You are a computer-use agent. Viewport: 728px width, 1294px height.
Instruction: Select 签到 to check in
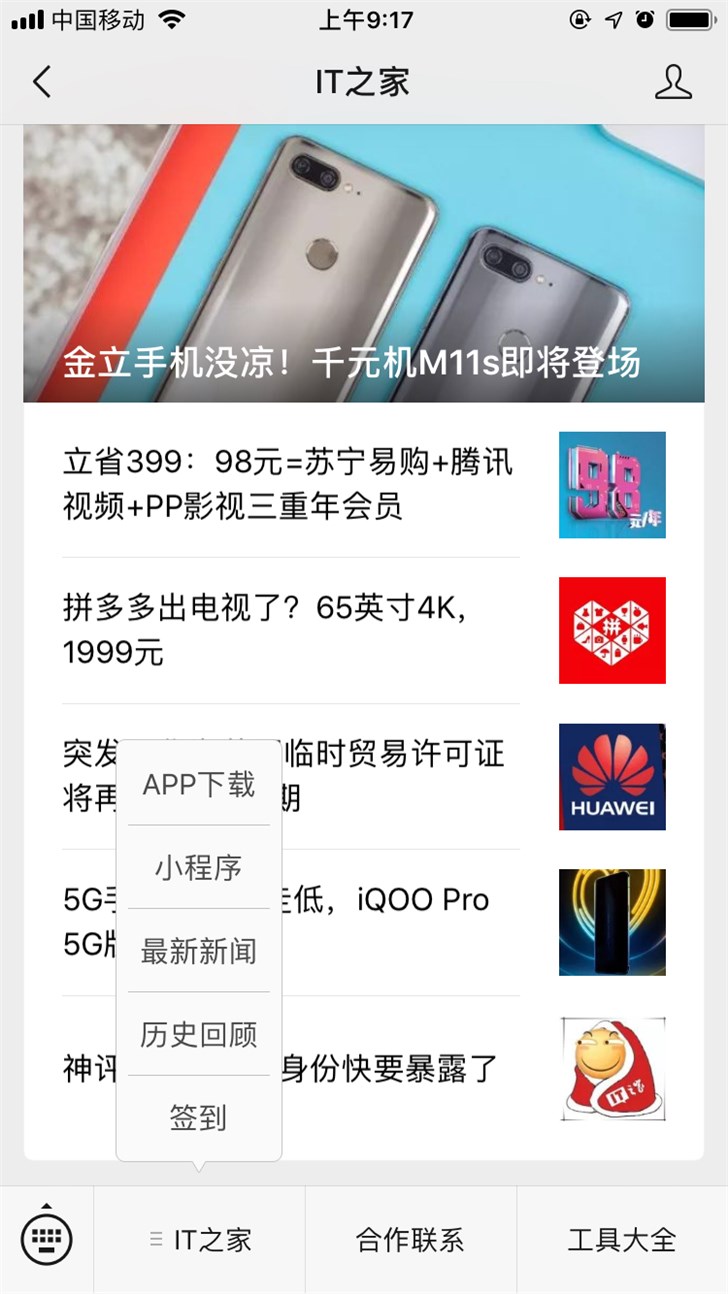[199, 1118]
